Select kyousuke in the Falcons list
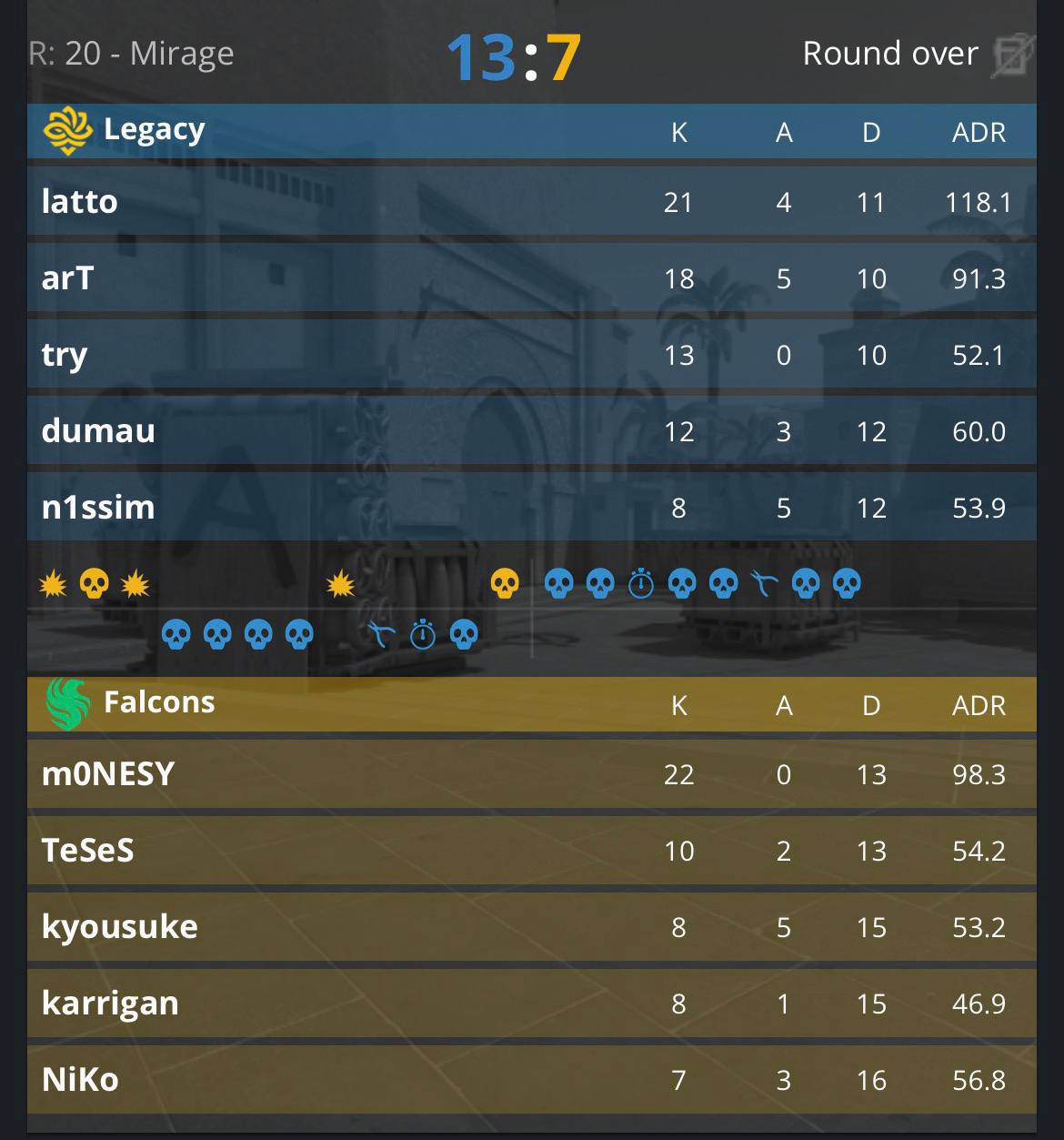The image size is (1064, 1140). point(119,927)
